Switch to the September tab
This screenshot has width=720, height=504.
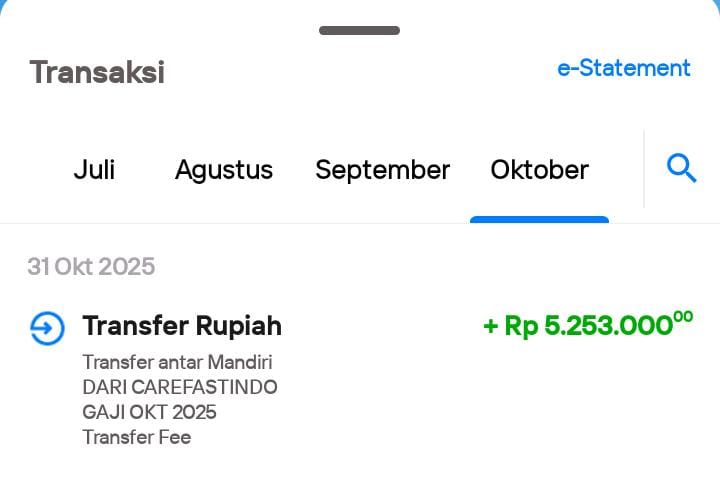click(382, 170)
